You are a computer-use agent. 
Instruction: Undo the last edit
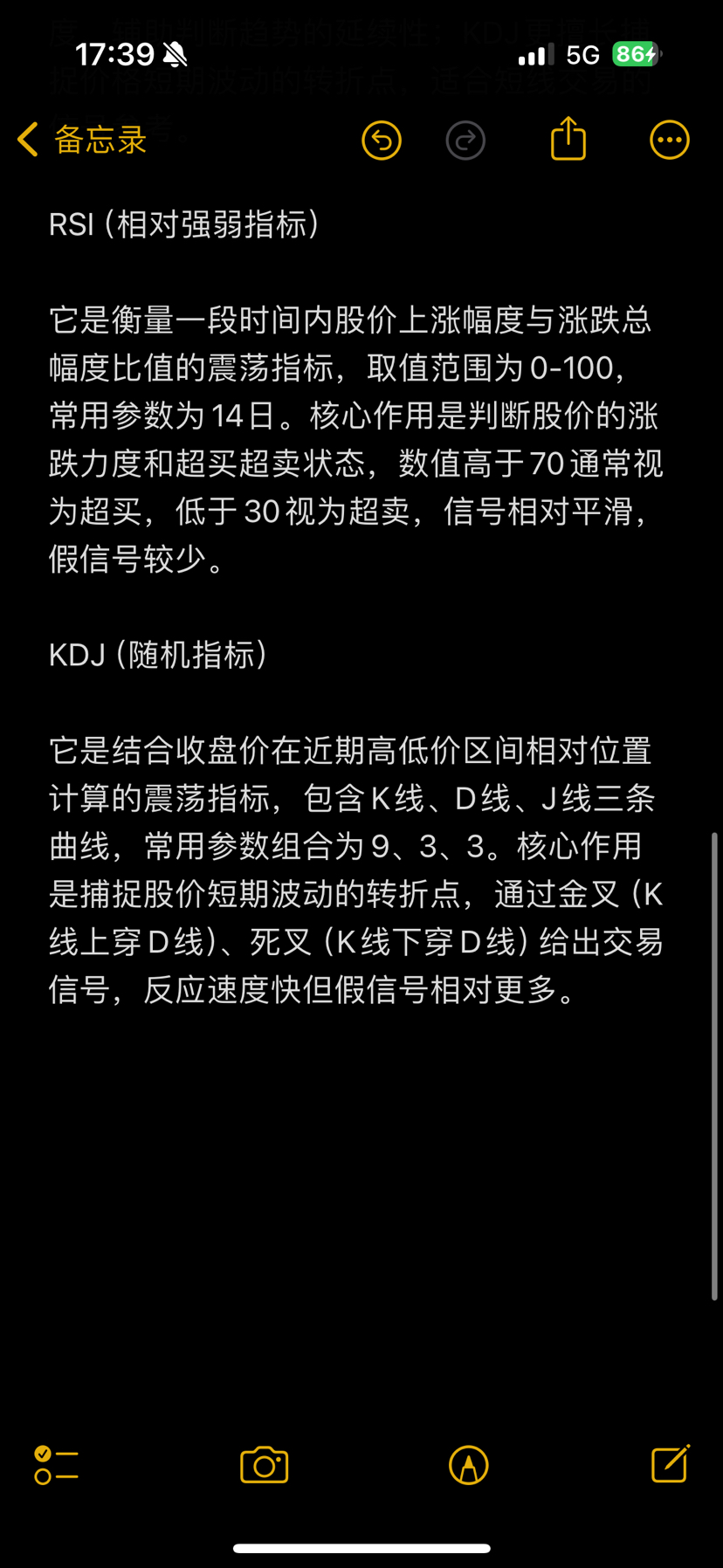pos(382,140)
